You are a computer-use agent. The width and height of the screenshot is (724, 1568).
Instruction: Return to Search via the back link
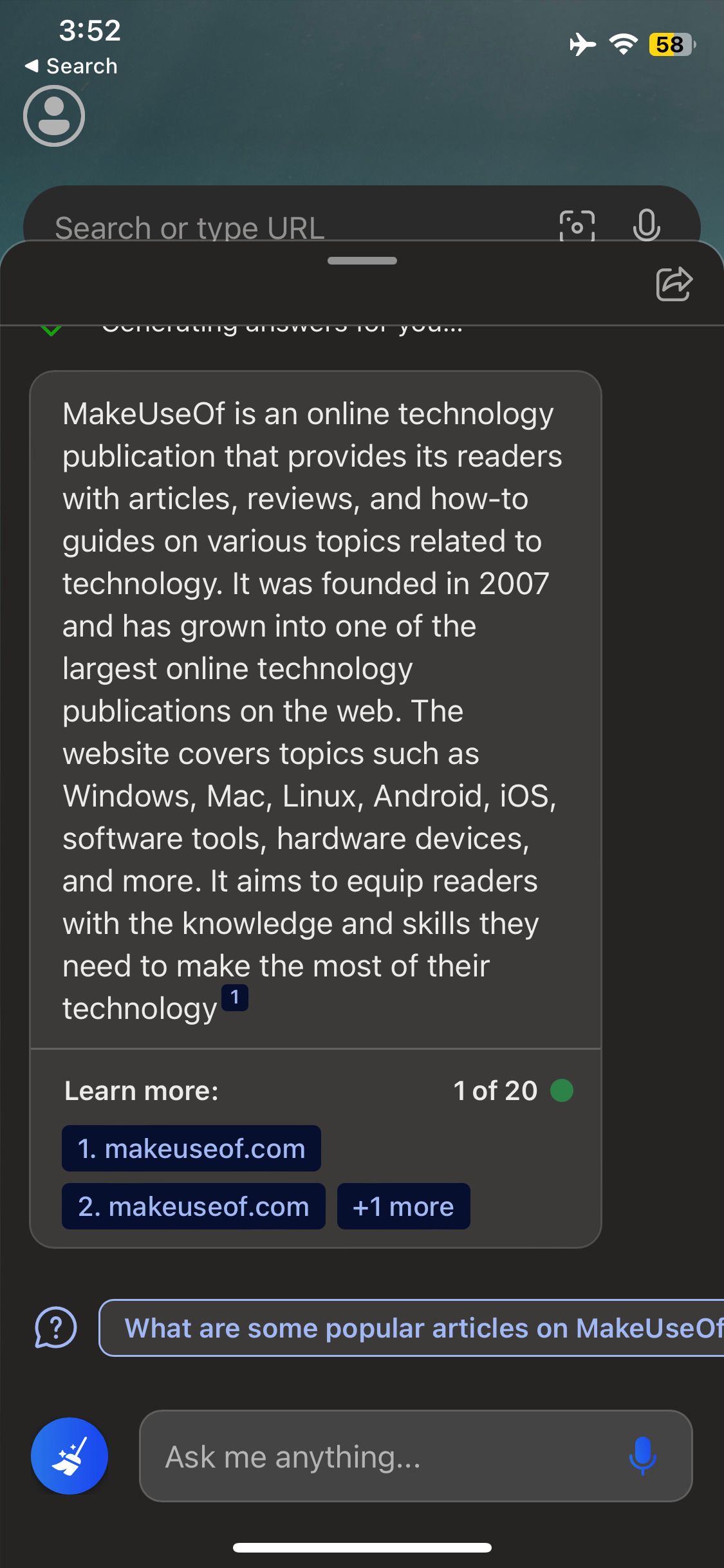pyautogui.click(x=71, y=66)
